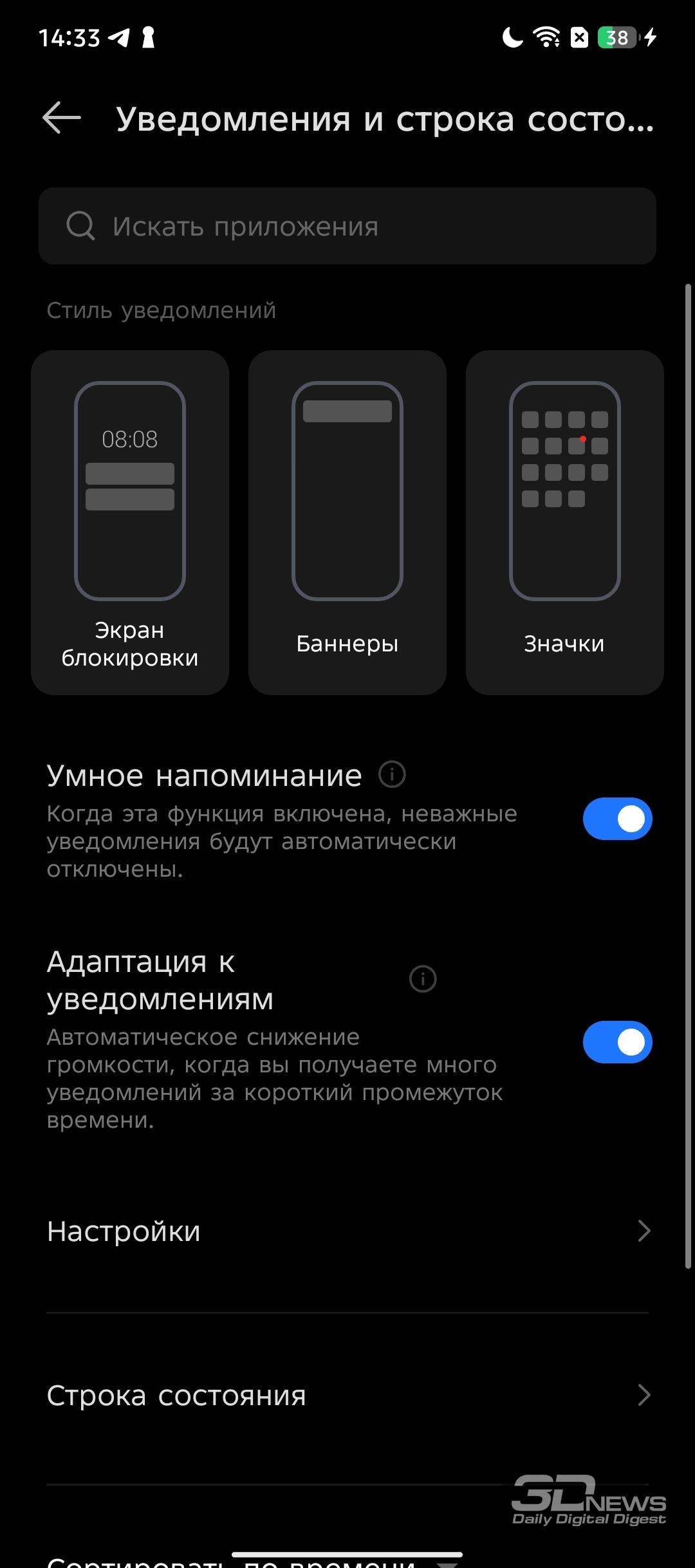Open the Экран блокировки notification style
The width and height of the screenshot is (695, 1568).
130,523
